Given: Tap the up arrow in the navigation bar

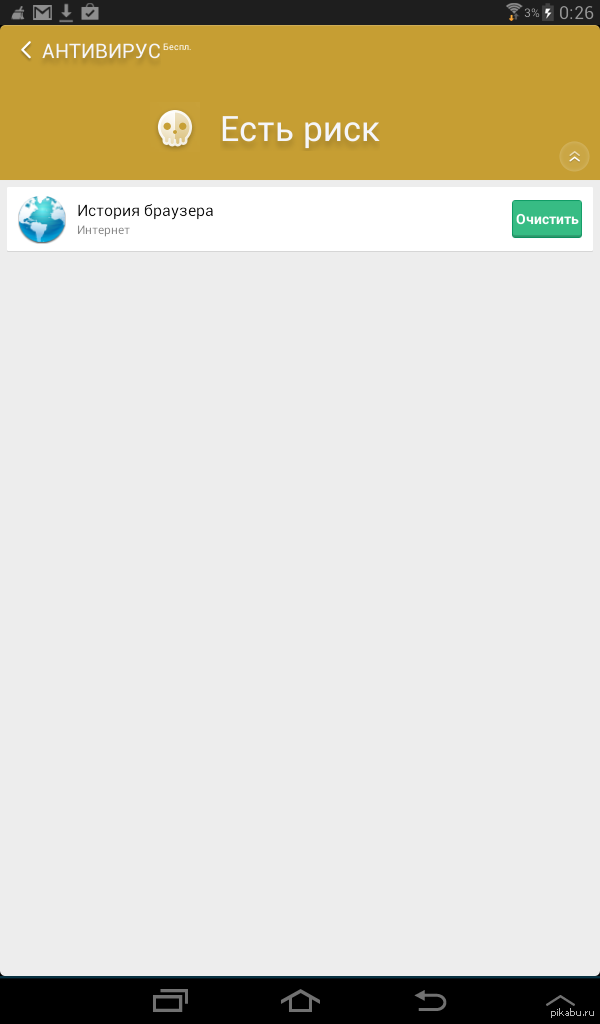Looking at the screenshot, I should pyautogui.click(x=560, y=1002).
